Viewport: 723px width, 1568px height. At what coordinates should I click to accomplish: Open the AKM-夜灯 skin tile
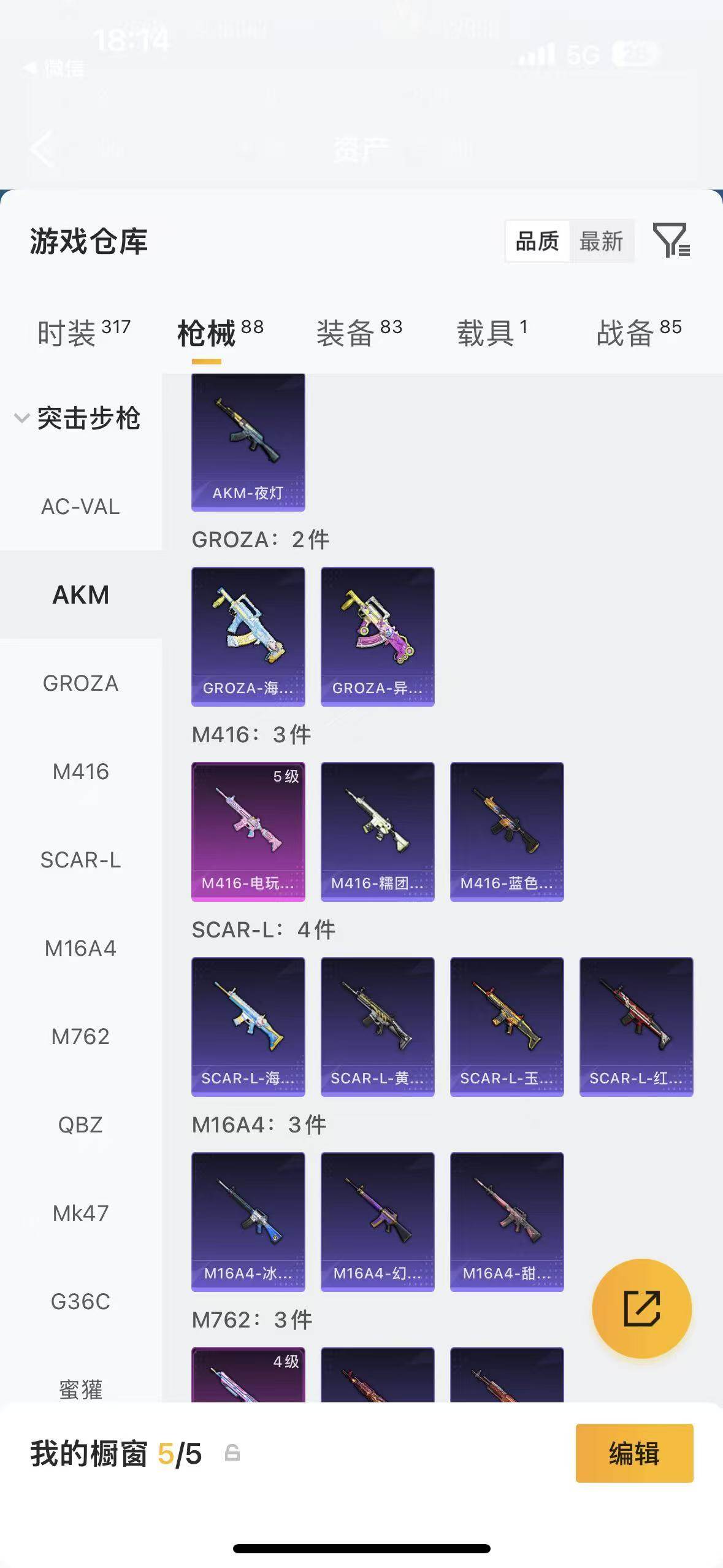tap(248, 442)
